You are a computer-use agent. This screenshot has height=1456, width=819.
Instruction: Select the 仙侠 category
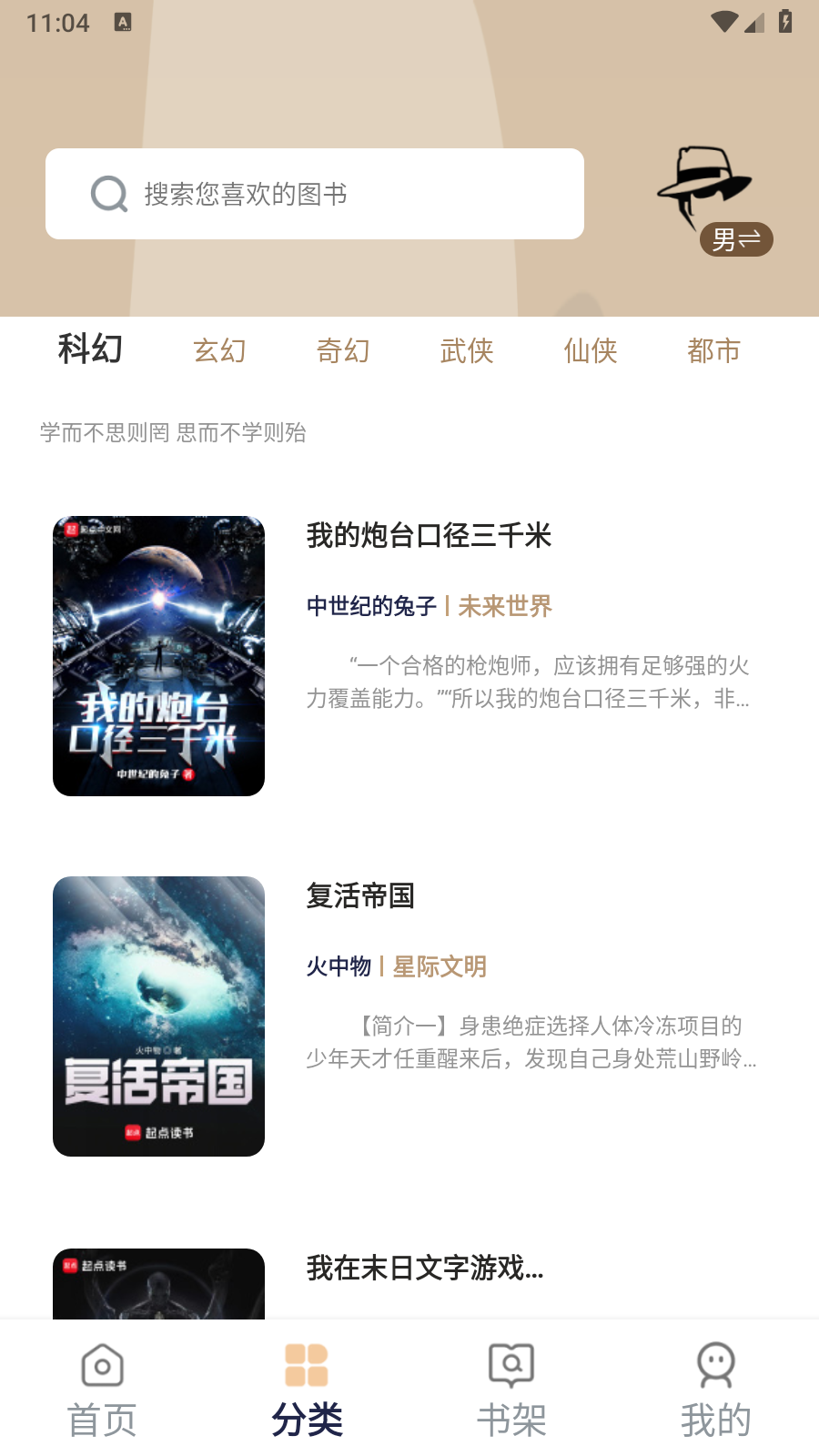pyautogui.click(x=590, y=350)
